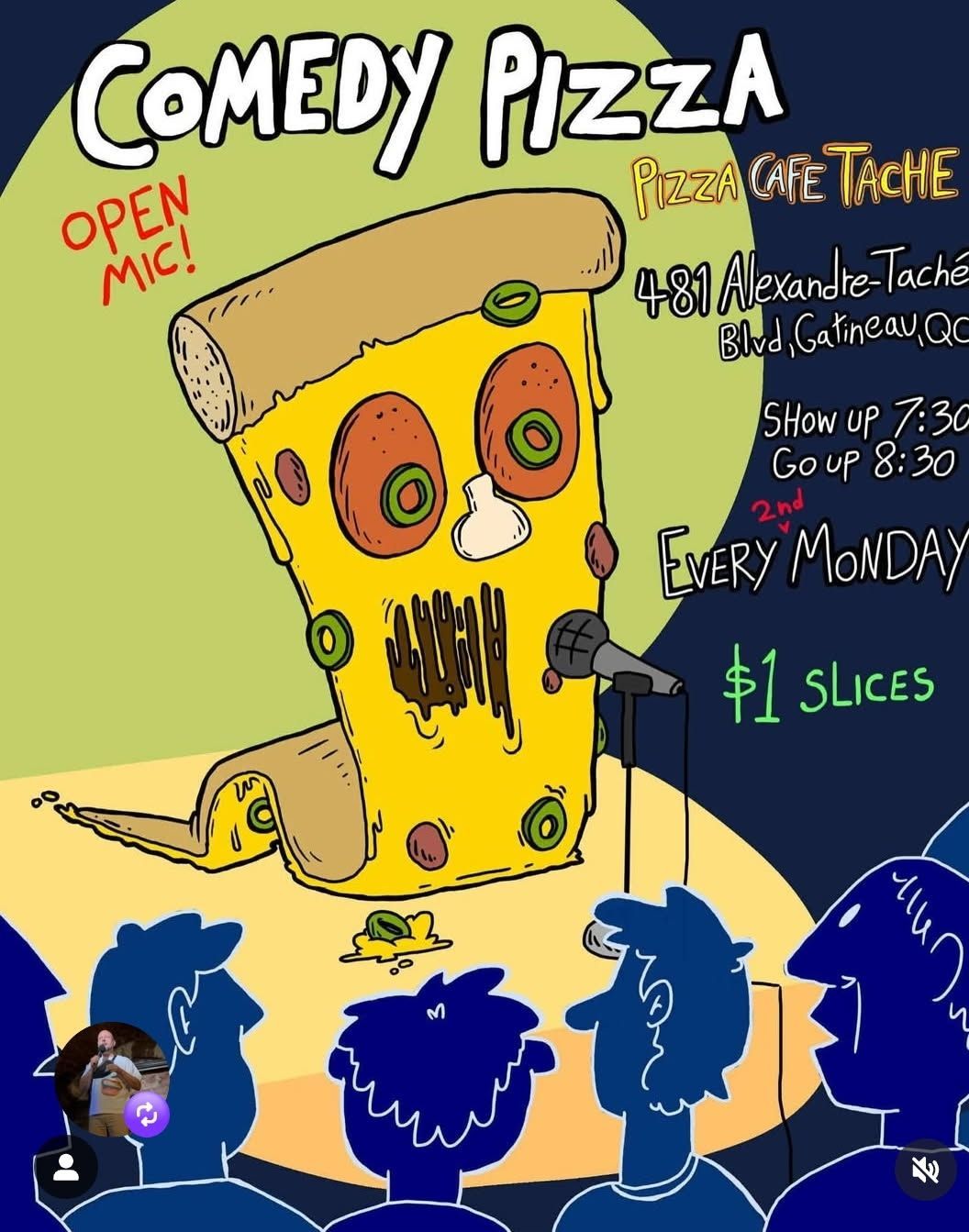Open the reposter's profile picture bubble
969x1232 pixels.
pyautogui.click(x=109, y=1077)
